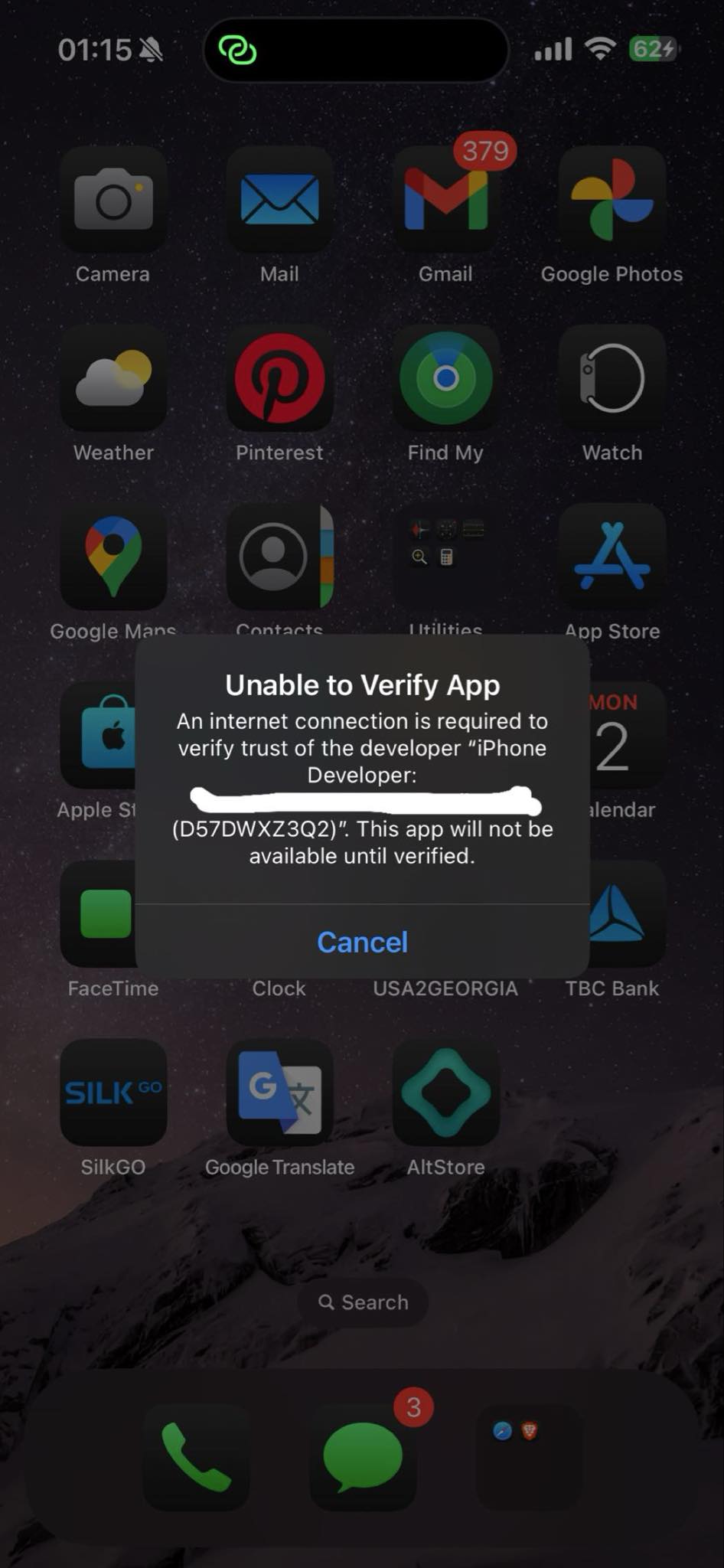Open Google Photos

pyautogui.click(x=611, y=201)
